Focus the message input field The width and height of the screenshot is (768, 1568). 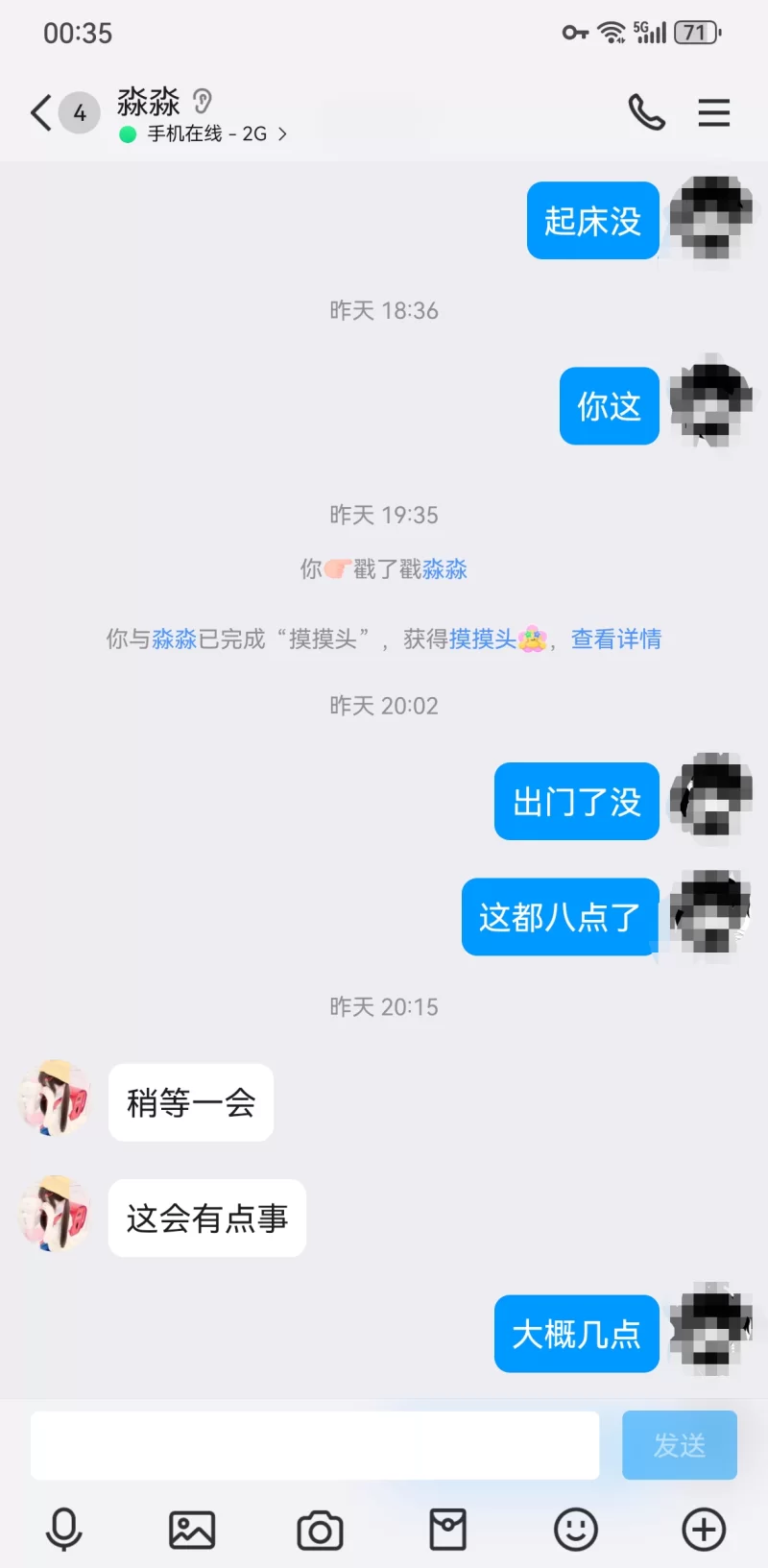pyautogui.click(x=315, y=1445)
